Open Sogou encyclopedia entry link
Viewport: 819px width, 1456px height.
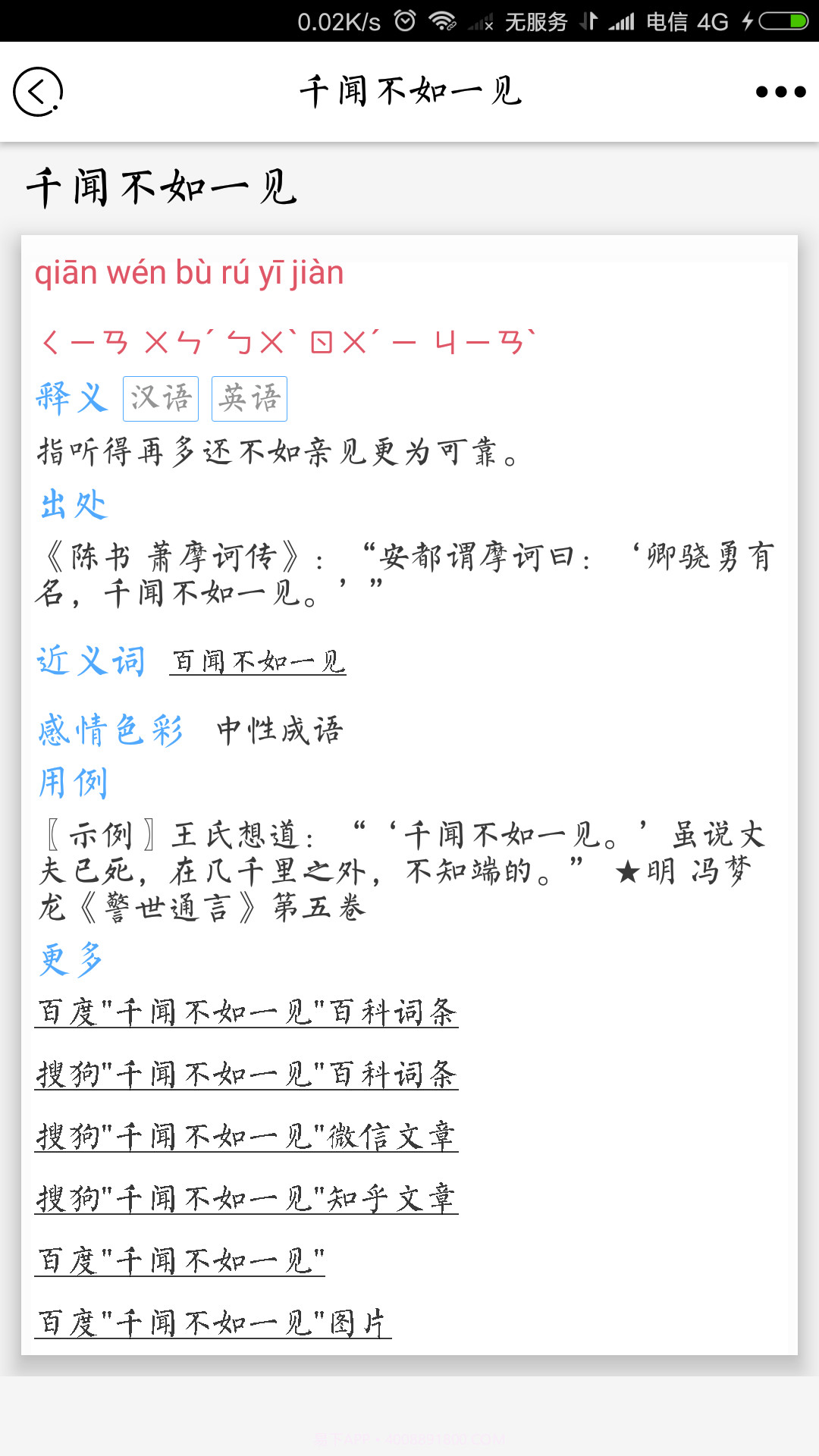(246, 1074)
